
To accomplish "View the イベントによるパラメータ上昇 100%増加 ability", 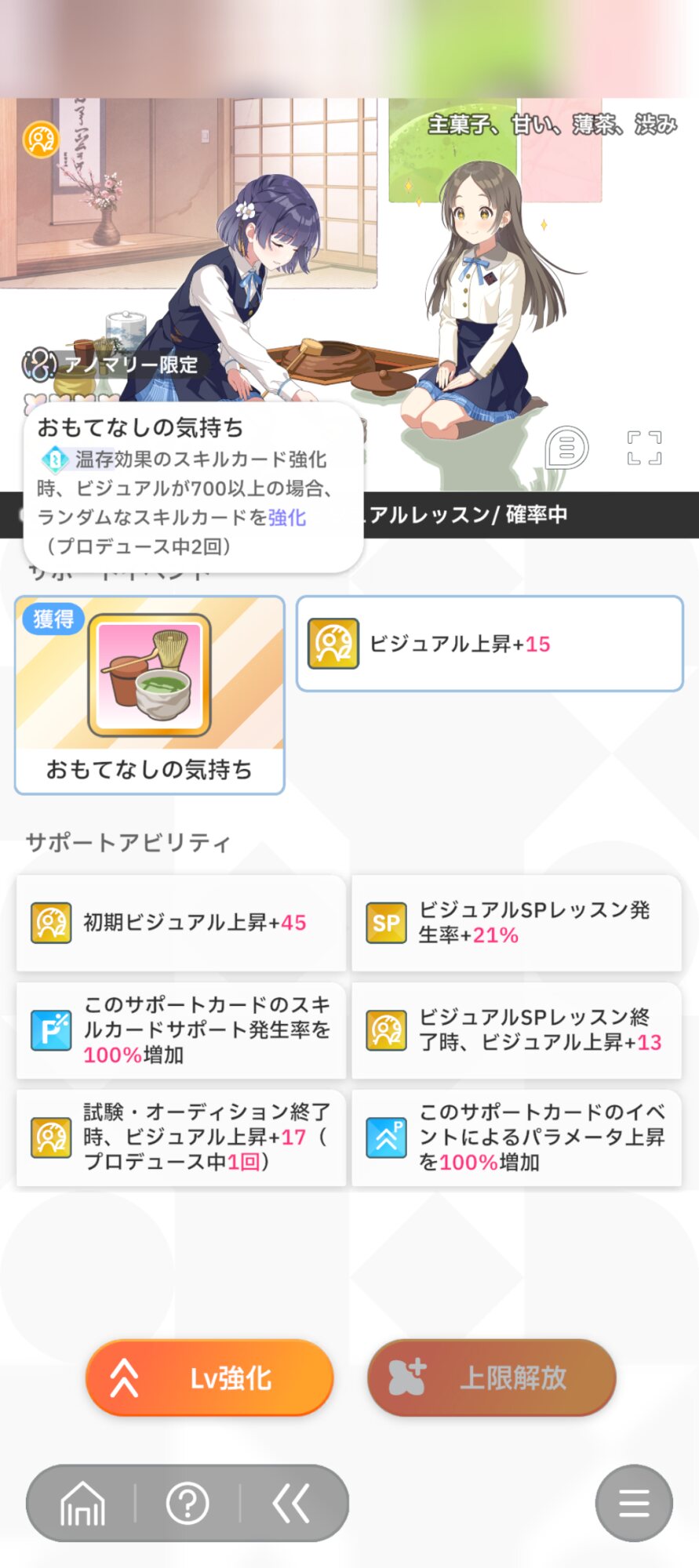I will pos(516,1137).
